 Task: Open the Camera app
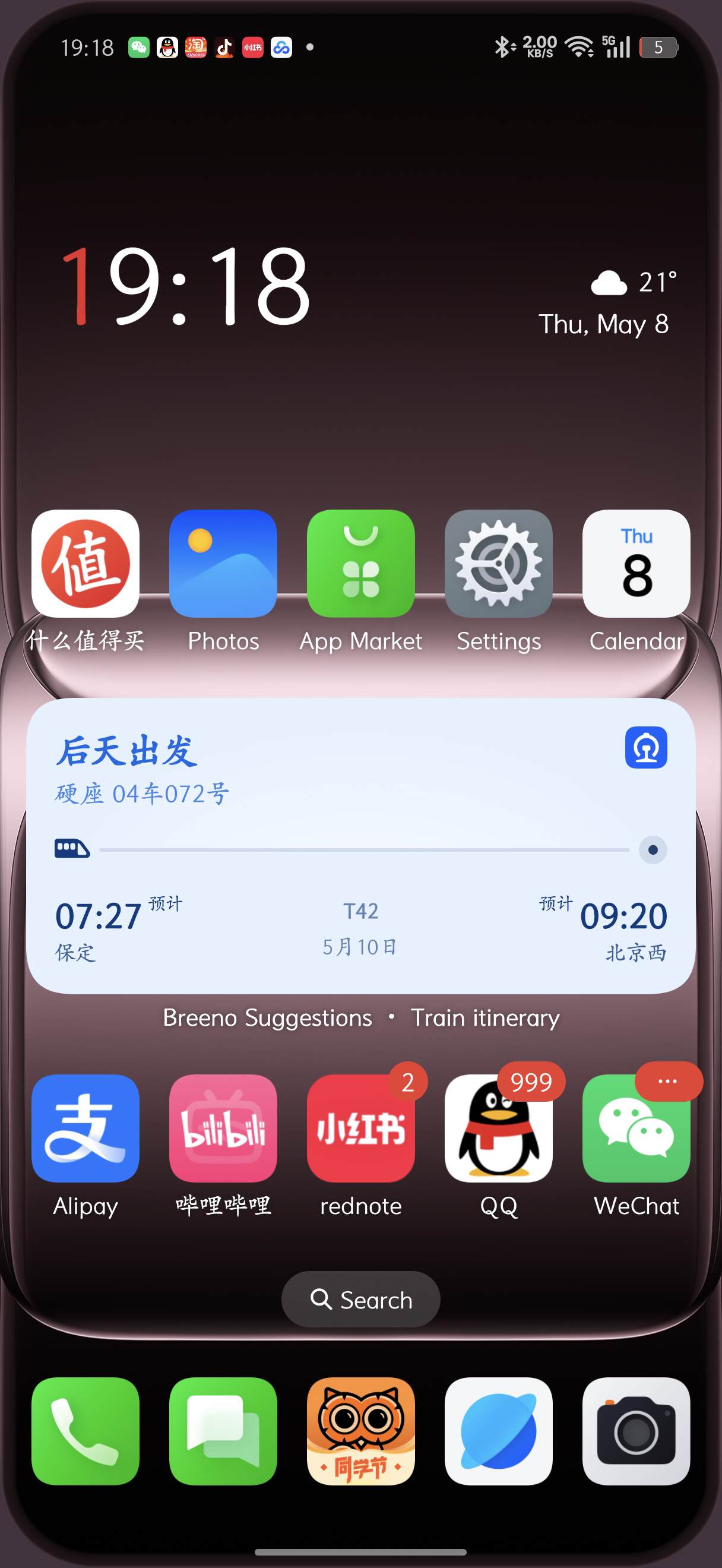(x=636, y=1431)
